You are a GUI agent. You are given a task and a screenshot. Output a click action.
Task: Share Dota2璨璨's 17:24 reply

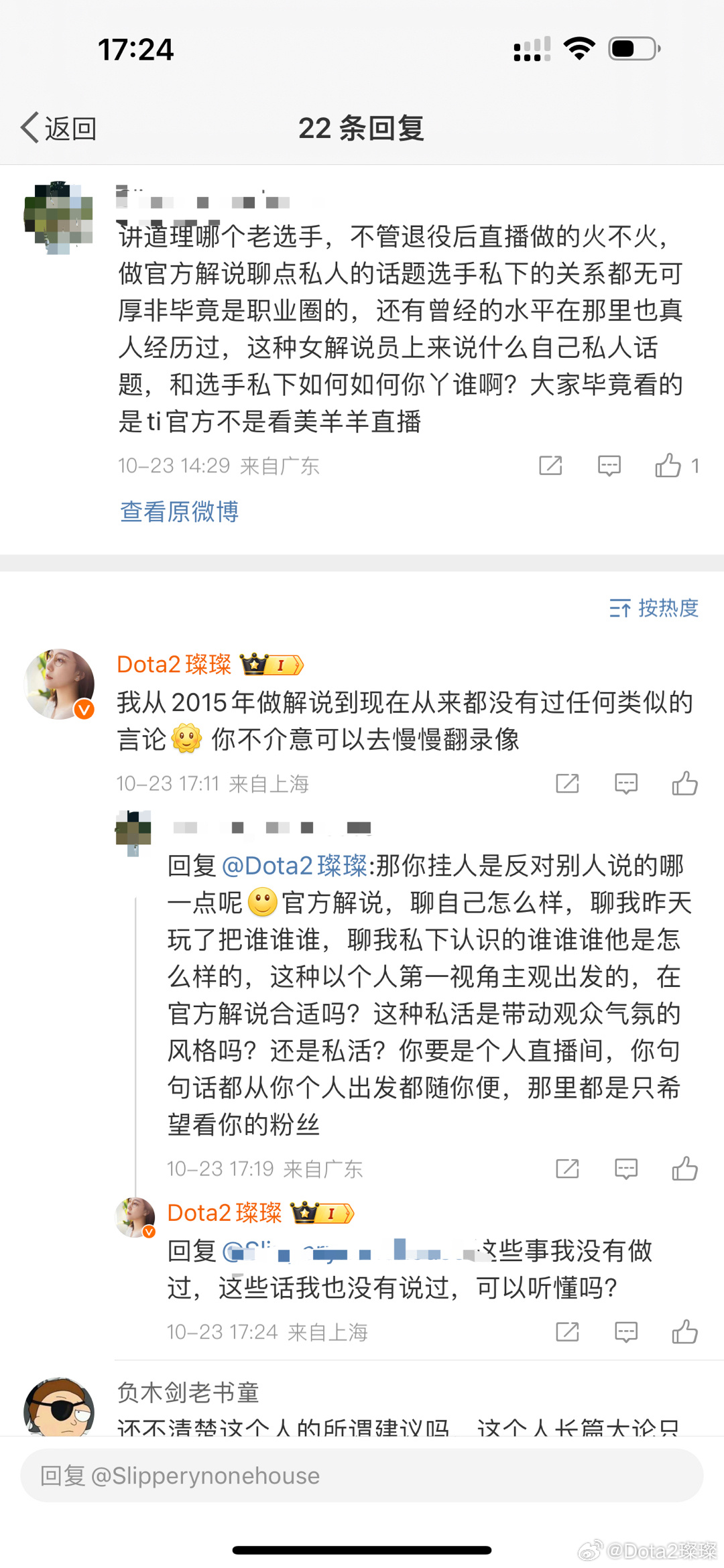click(x=567, y=1331)
